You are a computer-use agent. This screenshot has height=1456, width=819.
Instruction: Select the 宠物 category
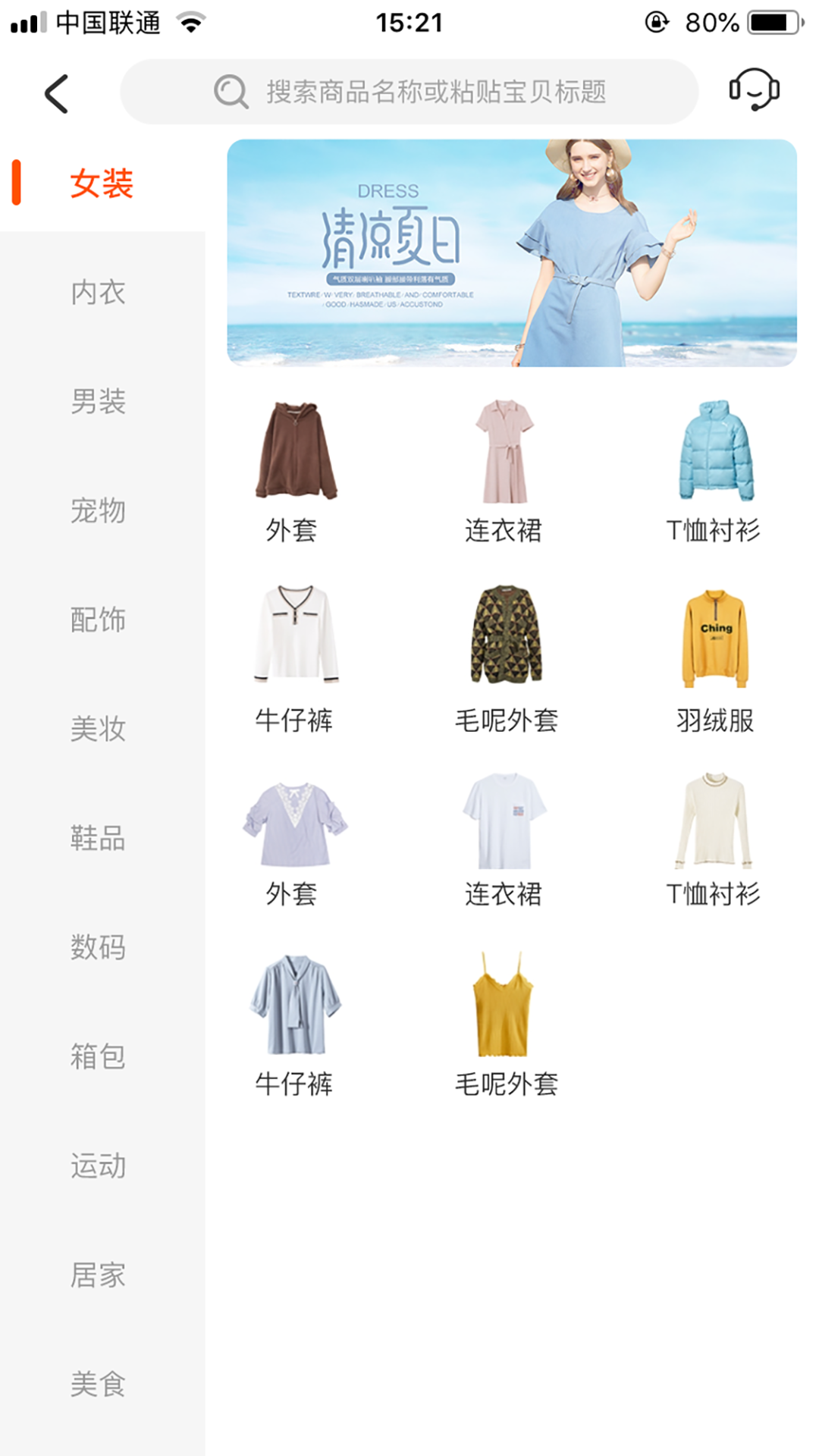pyautogui.click(x=99, y=511)
